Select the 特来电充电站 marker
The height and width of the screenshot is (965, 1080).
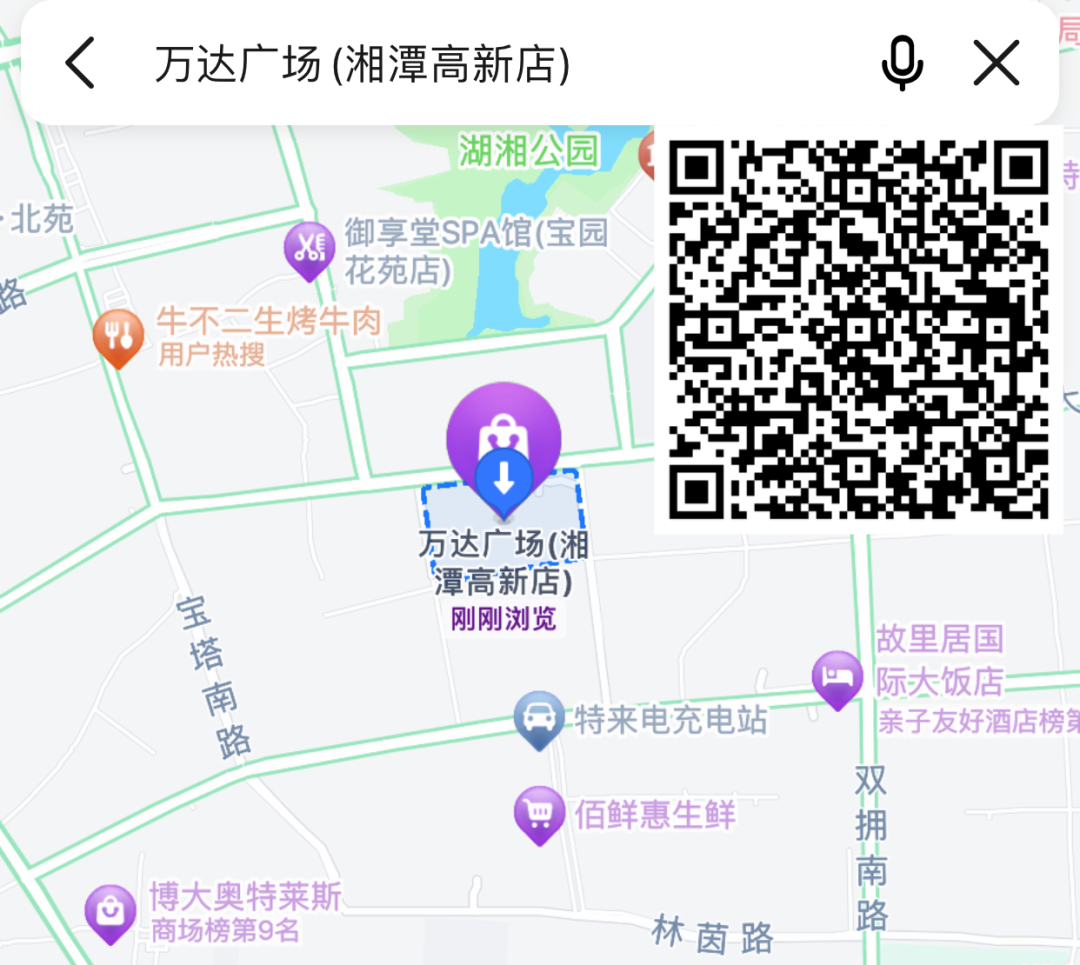tap(539, 719)
